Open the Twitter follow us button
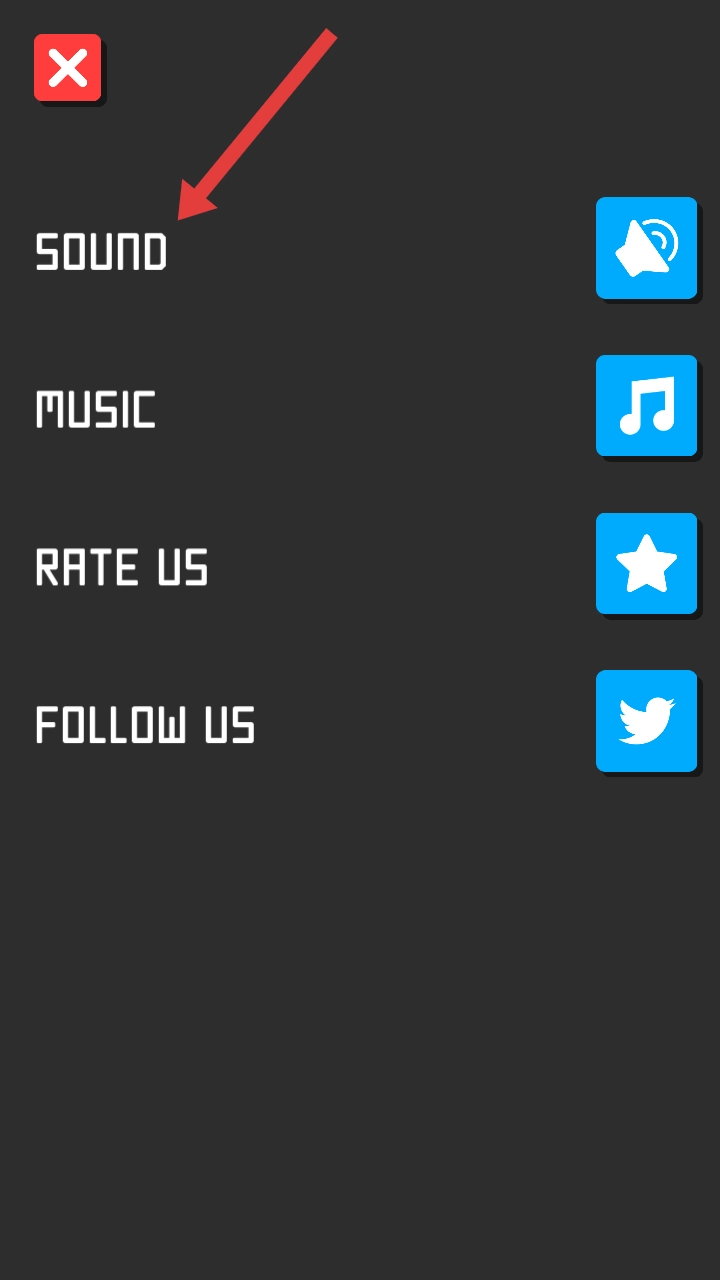The height and width of the screenshot is (1280, 720). pyautogui.click(x=646, y=720)
